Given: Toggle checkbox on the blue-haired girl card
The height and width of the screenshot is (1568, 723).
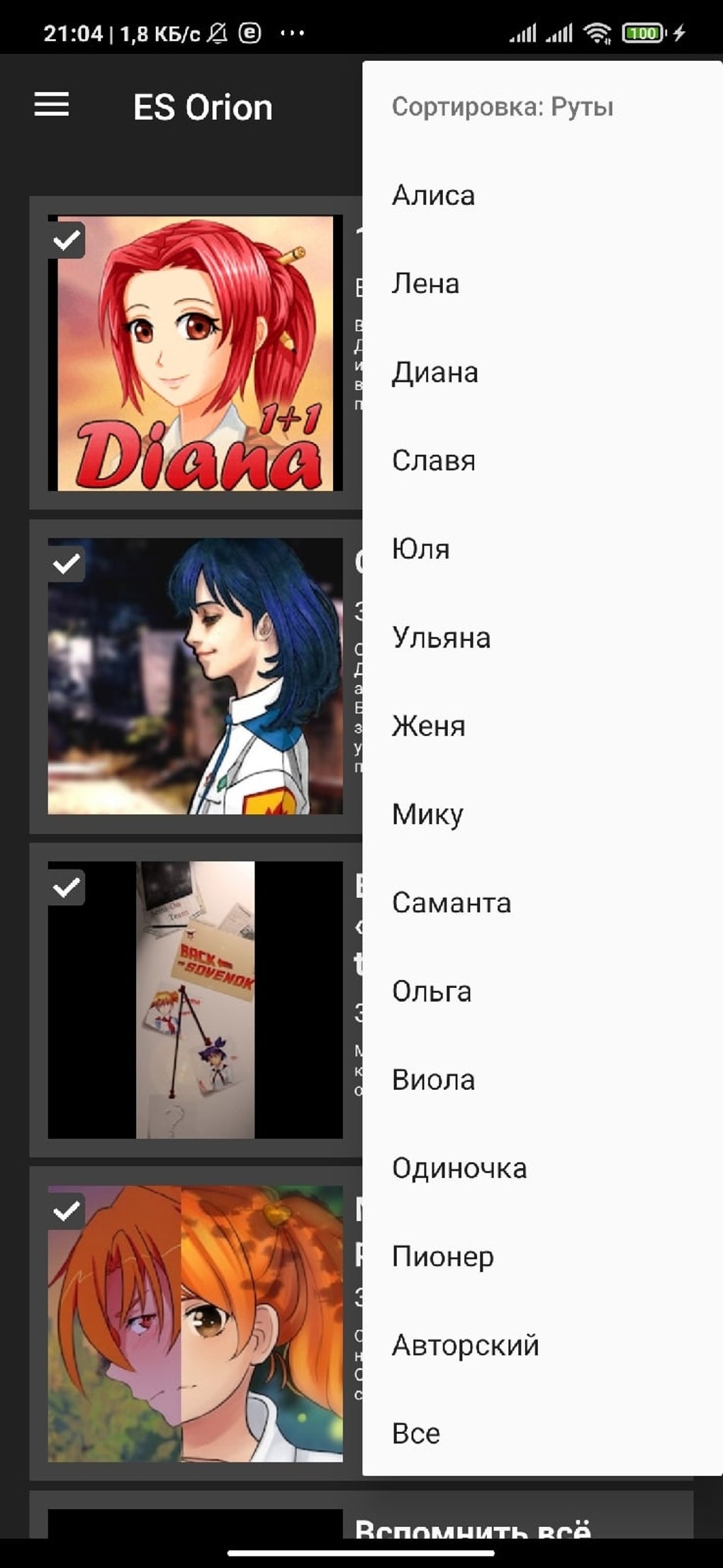Looking at the screenshot, I should (x=67, y=564).
